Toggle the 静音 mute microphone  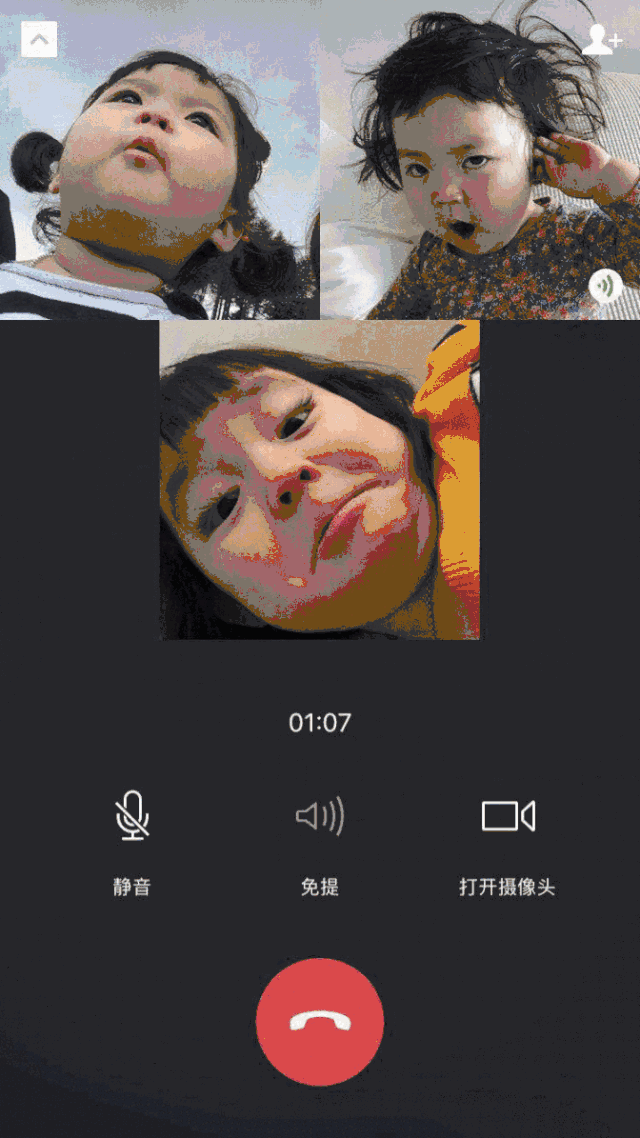[132, 816]
